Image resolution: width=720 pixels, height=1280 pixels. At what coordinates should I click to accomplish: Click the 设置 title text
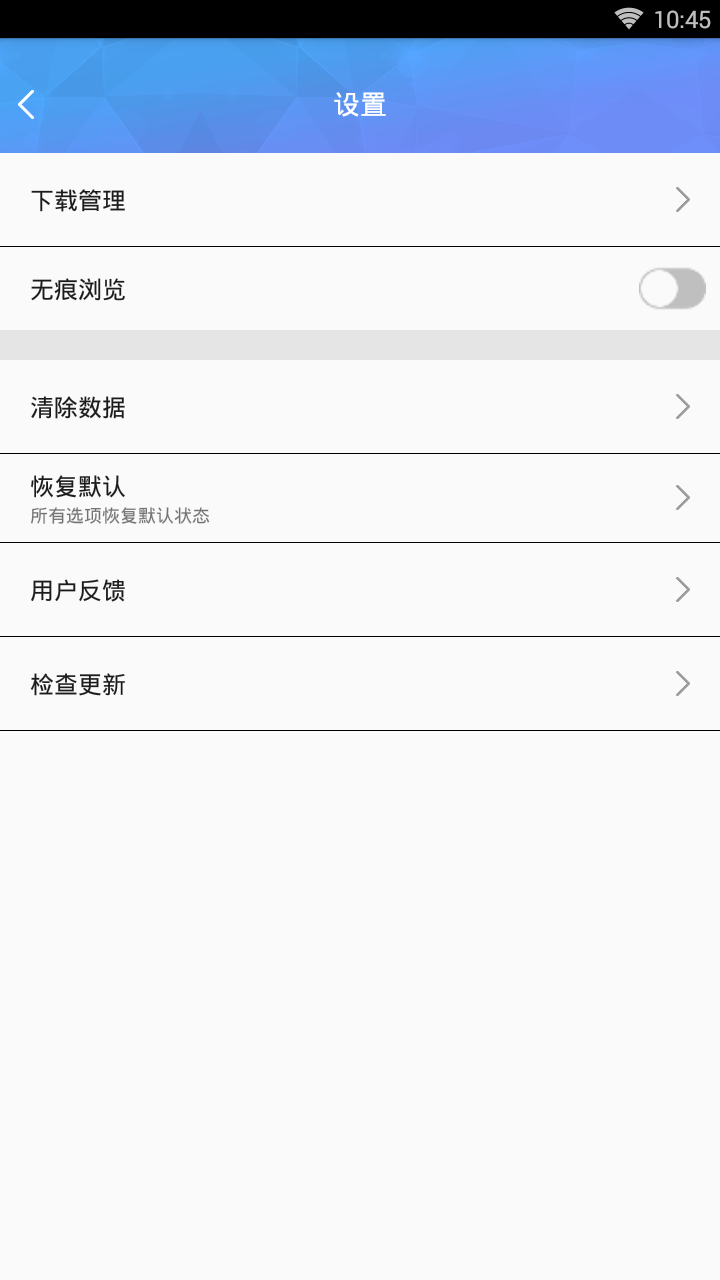361,104
